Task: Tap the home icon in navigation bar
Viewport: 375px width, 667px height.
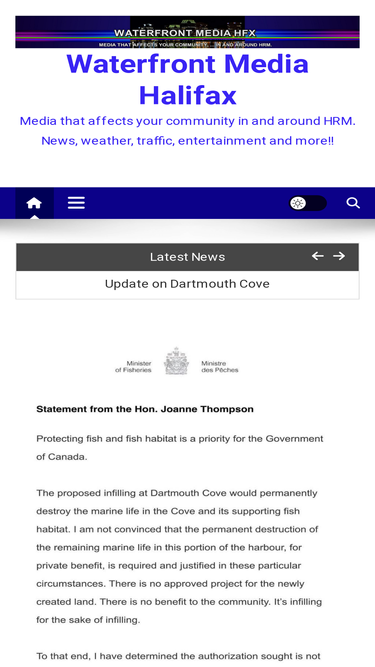Action: 34,203
